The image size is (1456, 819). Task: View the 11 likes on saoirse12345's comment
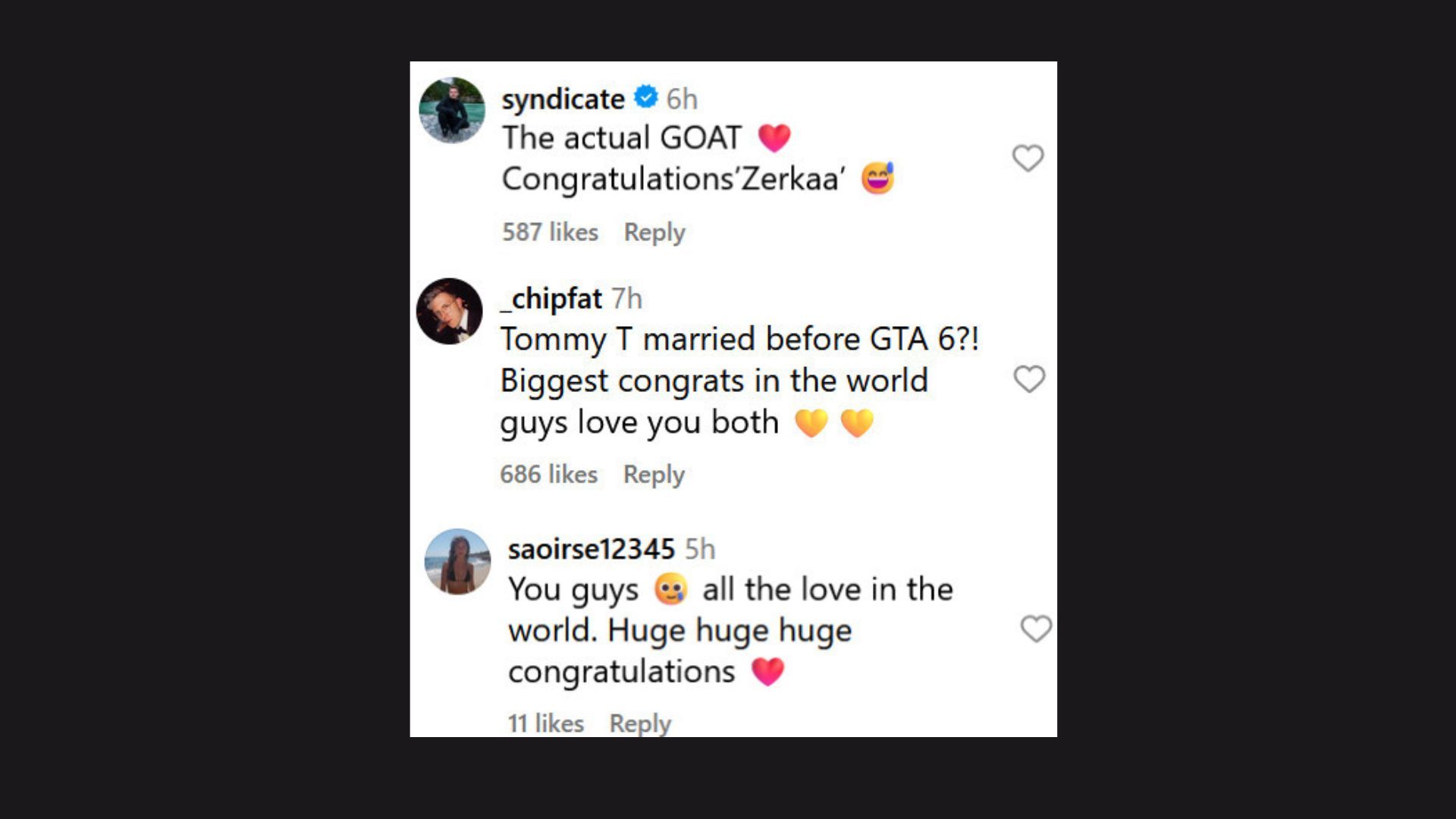(545, 723)
